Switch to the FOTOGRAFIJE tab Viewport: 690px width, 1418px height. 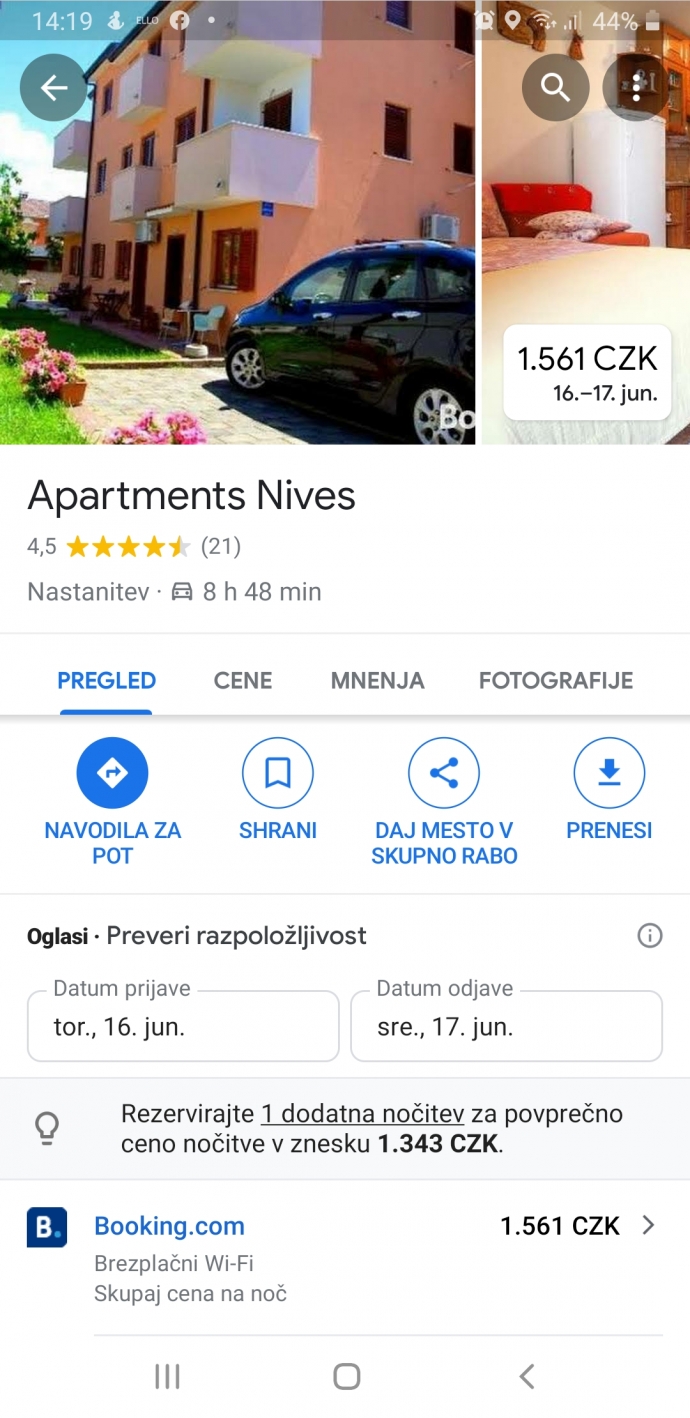[555, 681]
